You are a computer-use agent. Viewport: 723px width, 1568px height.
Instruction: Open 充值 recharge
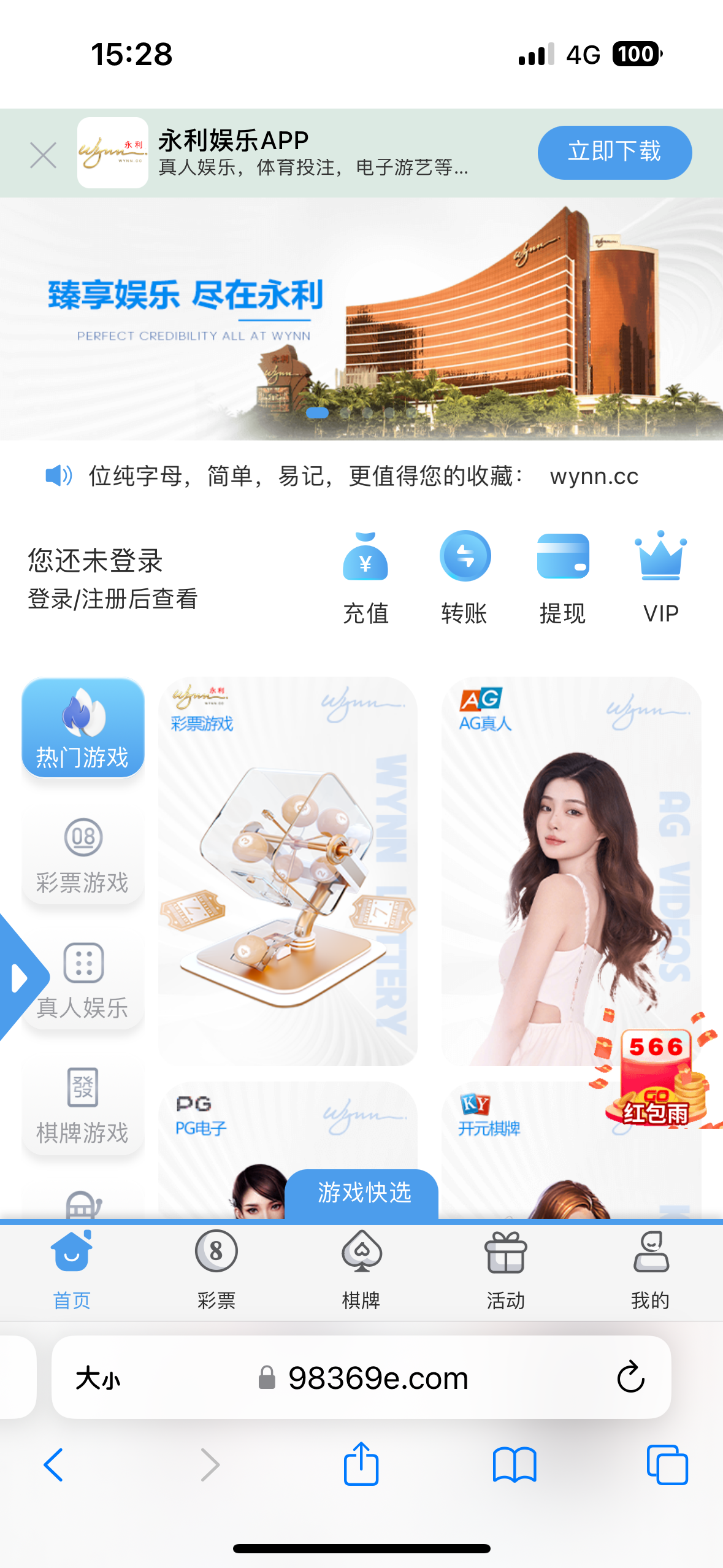(x=365, y=577)
